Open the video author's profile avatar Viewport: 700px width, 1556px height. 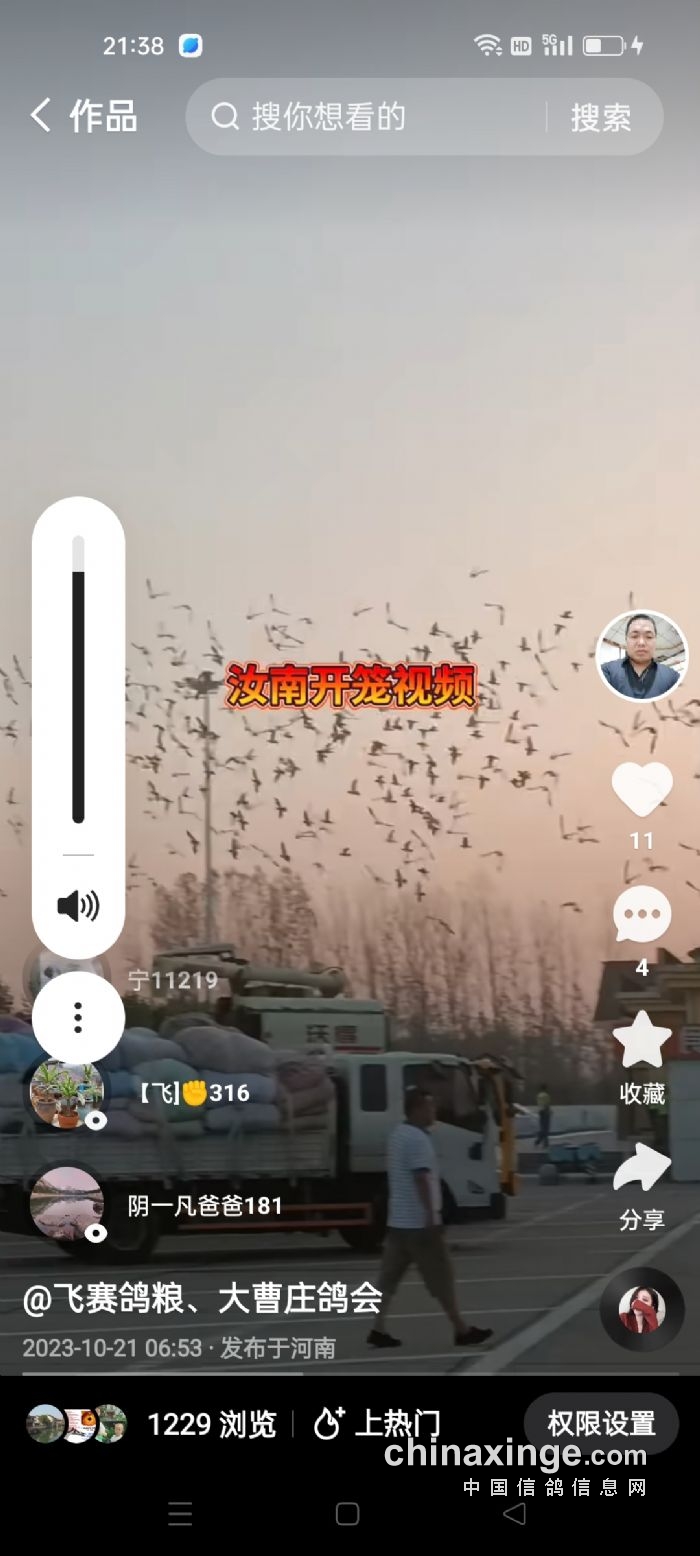[x=642, y=656]
